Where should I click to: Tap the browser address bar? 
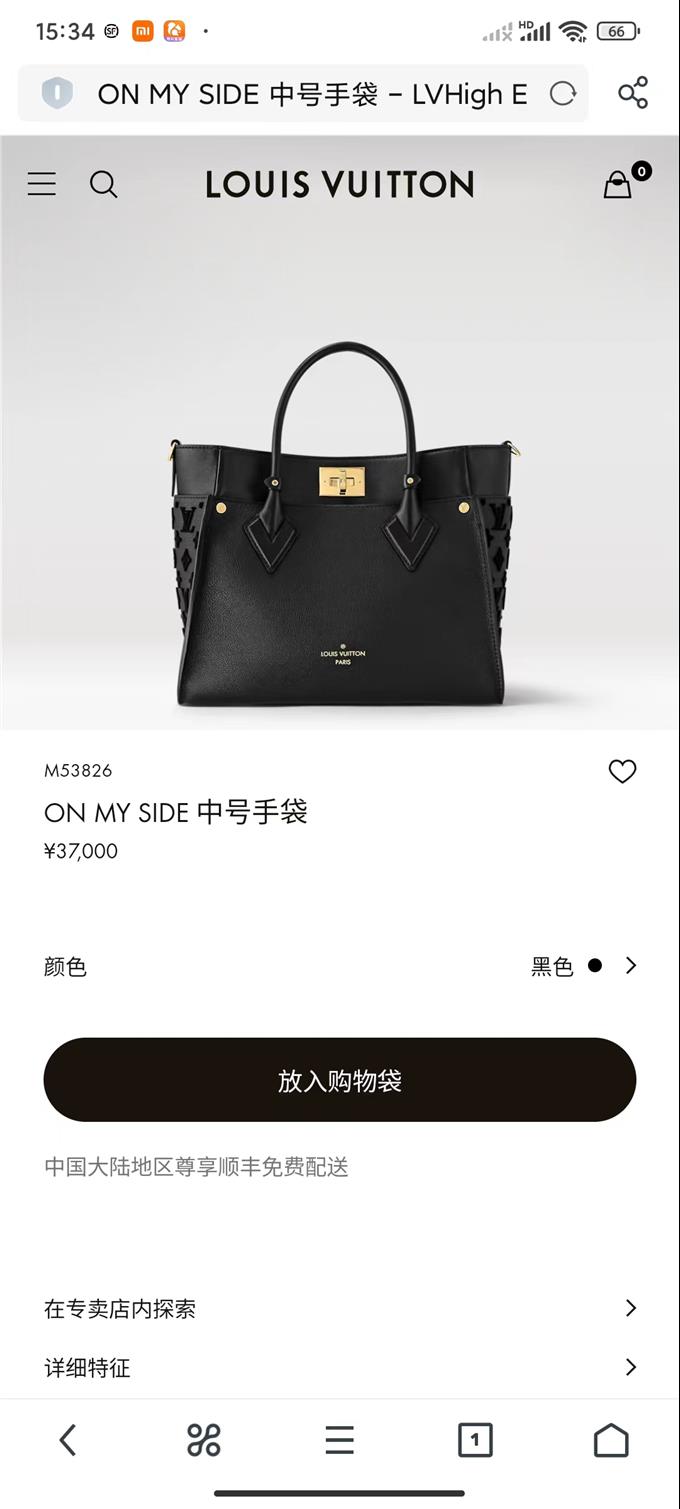tap(310, 94)
